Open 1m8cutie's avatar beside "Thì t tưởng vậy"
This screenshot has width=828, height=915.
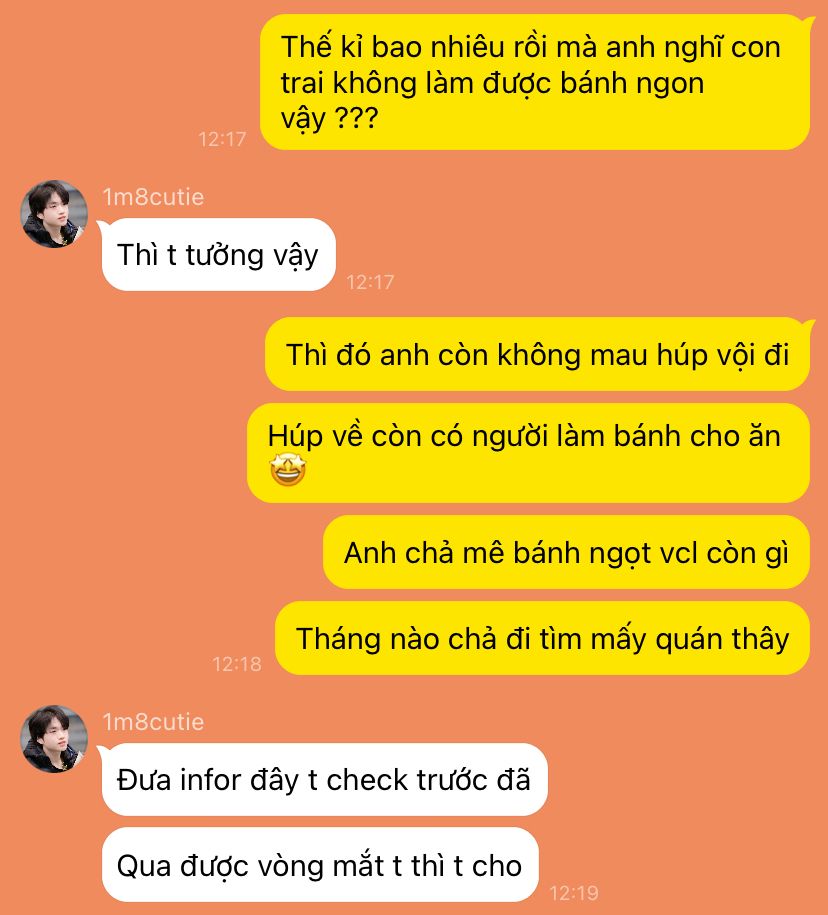tap(54, 213)
